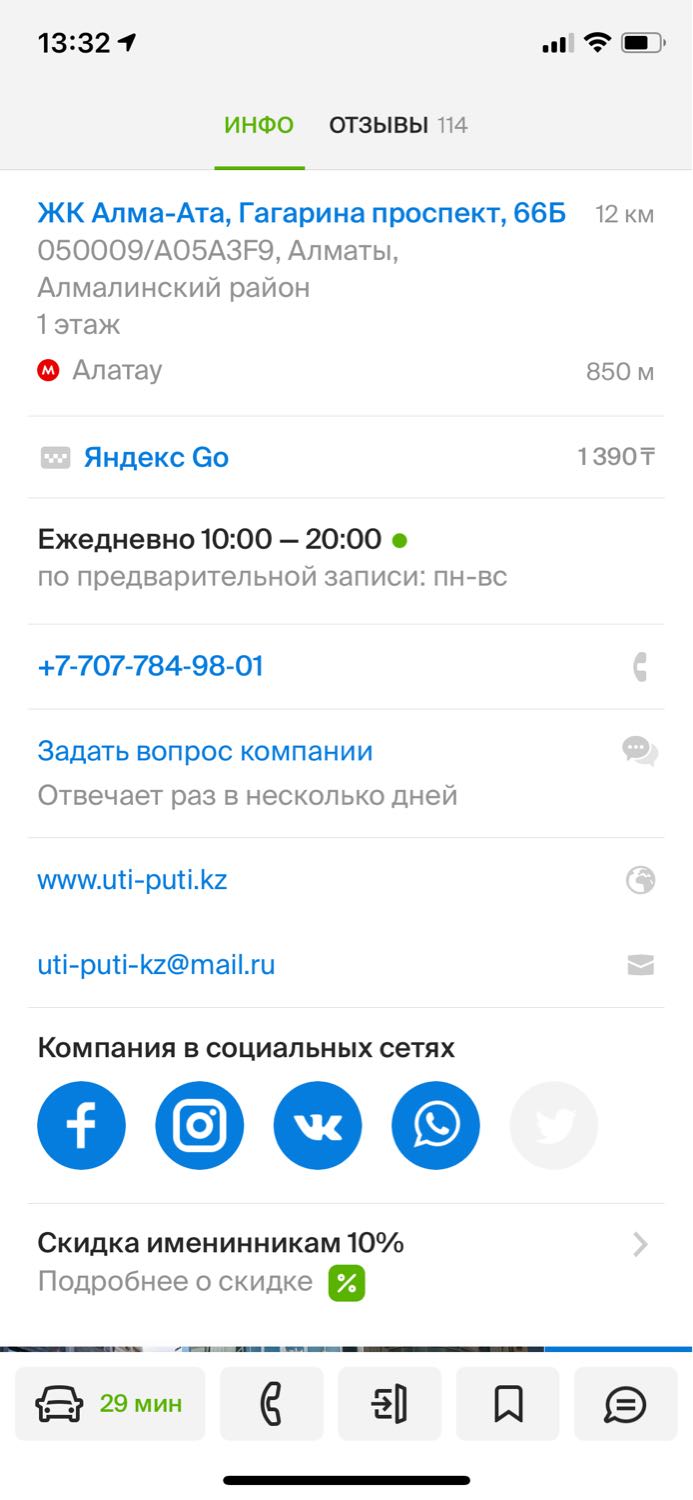Order a ride with Яндекс Go

tap(346, 457)
